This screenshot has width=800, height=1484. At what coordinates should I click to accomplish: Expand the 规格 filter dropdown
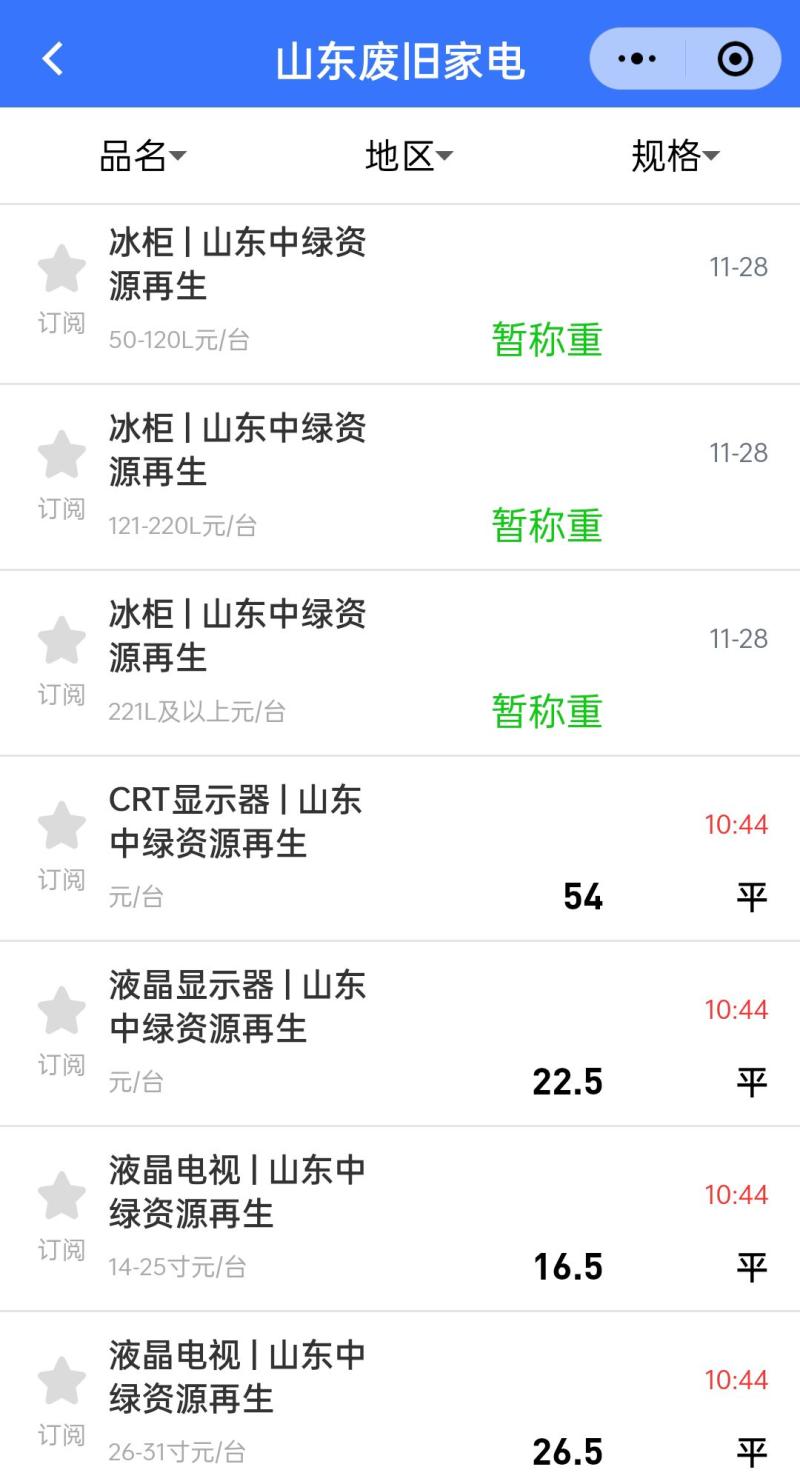(675, 156)
